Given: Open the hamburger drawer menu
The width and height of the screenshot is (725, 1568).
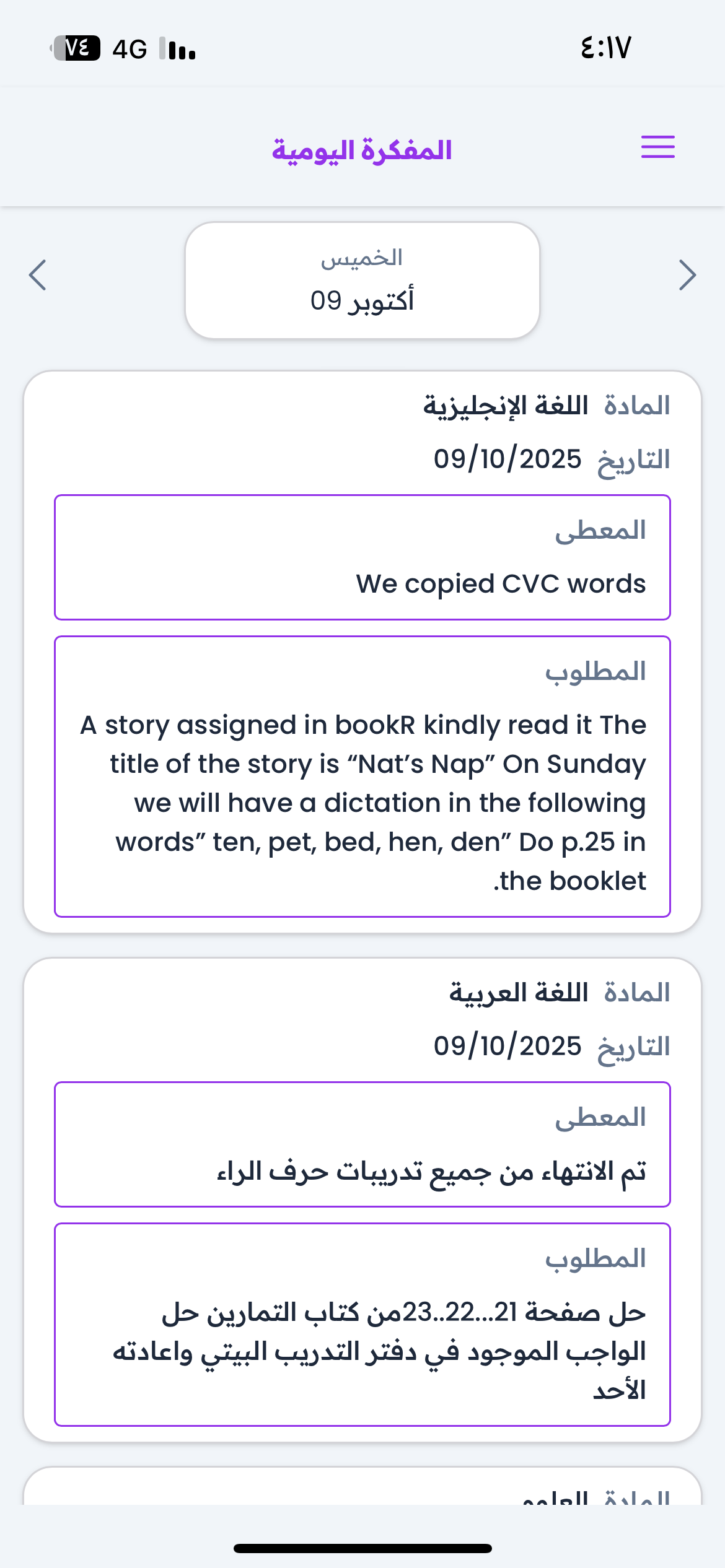Looking at the screenshot, I should point(657,147).
